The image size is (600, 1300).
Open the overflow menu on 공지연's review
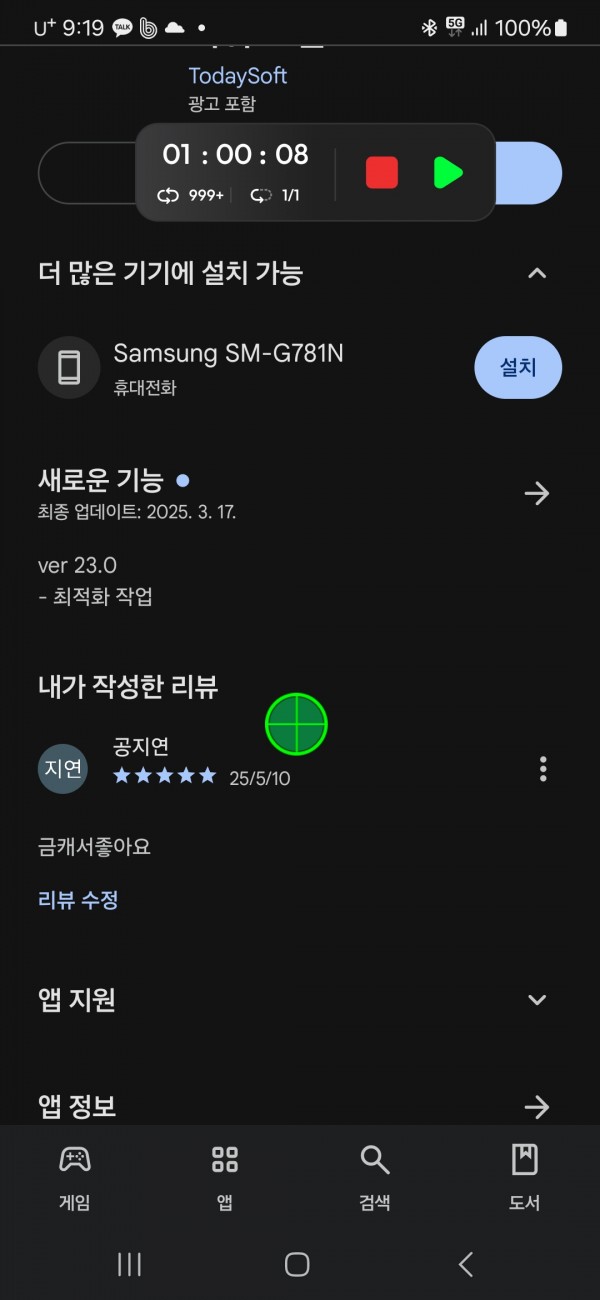click(543, 768)
